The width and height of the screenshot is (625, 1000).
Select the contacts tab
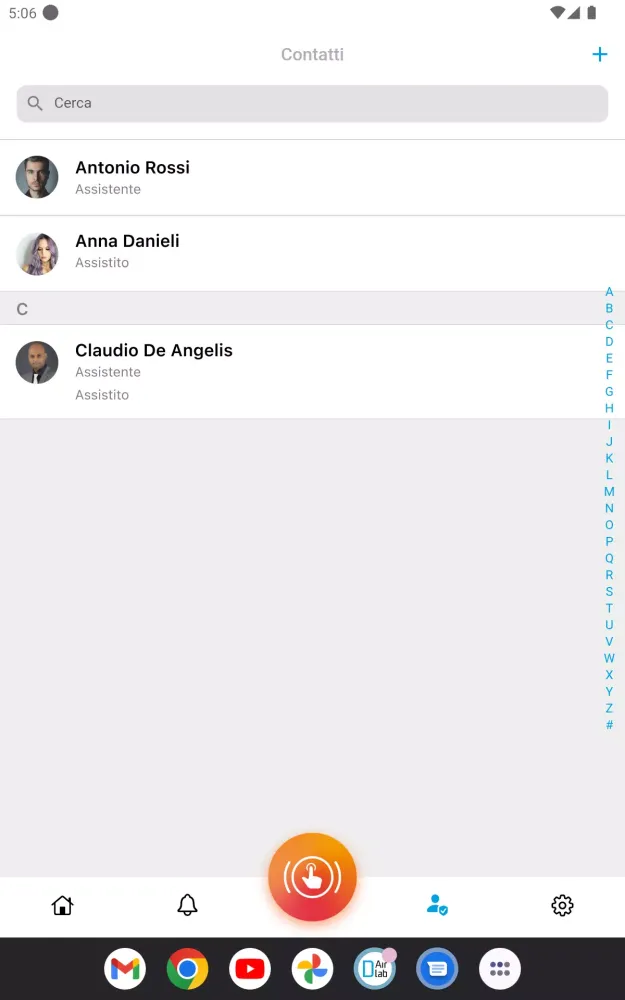click(437, 906)
